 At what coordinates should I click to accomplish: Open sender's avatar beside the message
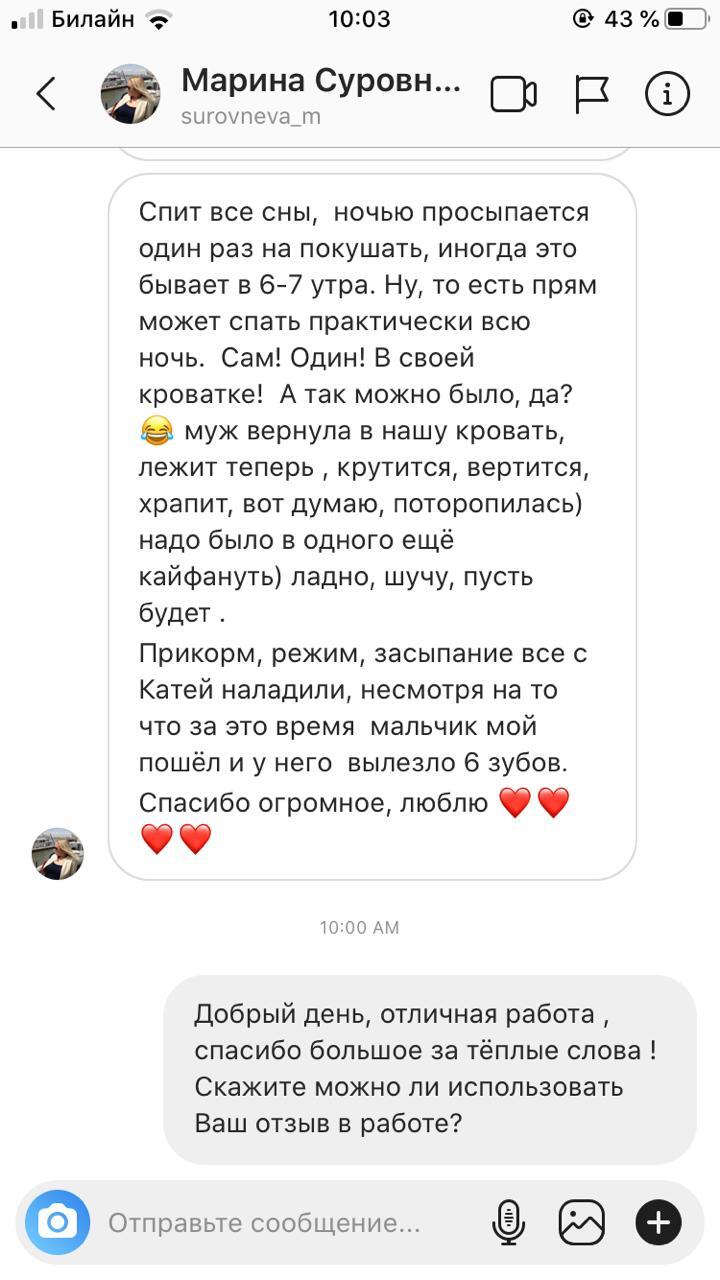(58, 853)
